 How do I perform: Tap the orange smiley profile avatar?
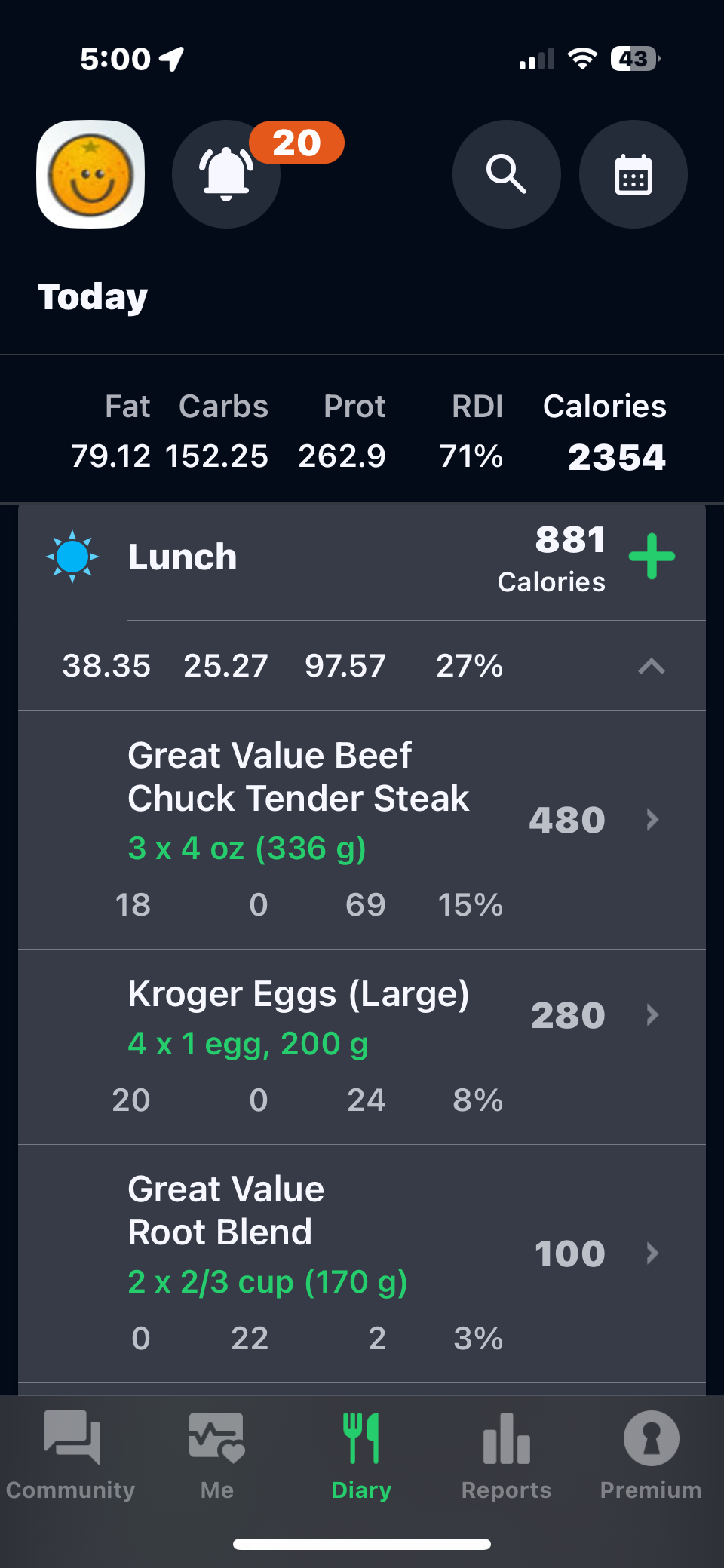[90, 174]
